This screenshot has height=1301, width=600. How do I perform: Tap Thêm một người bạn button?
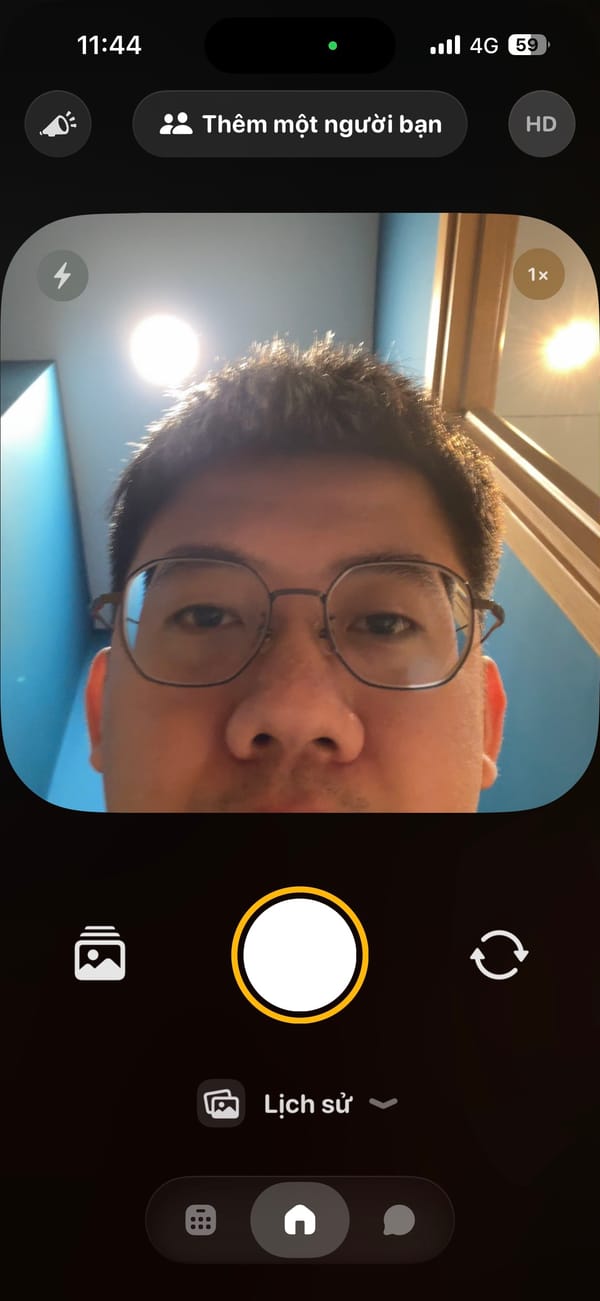click(300, 124)
